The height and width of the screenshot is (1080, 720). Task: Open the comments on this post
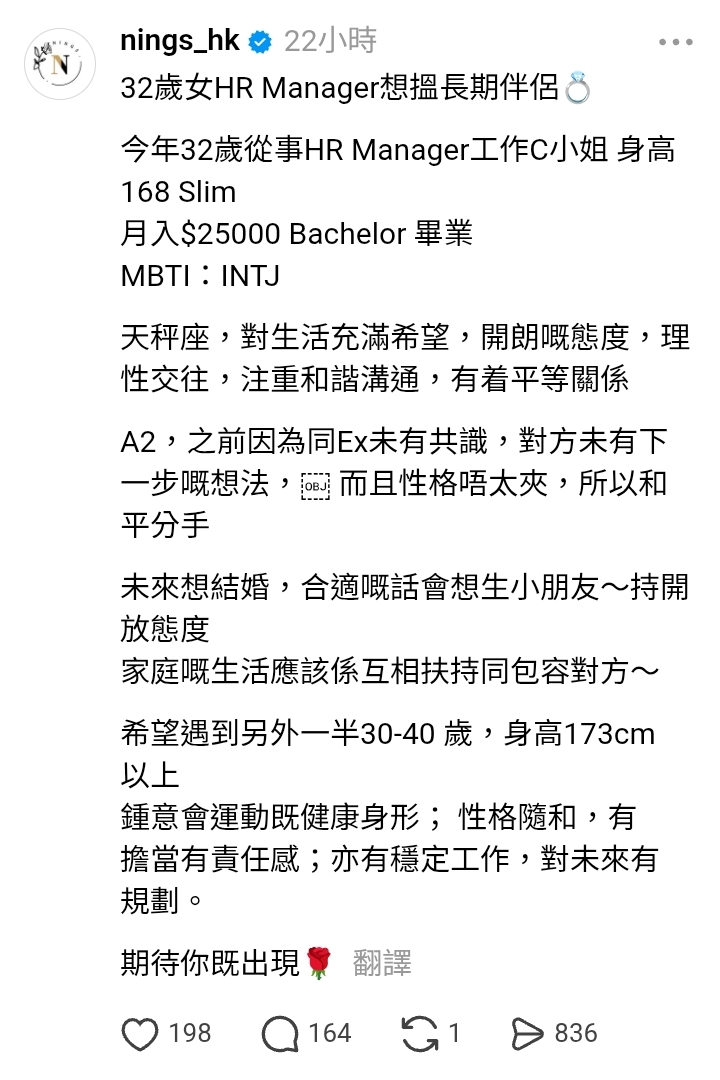[280, 1033]
